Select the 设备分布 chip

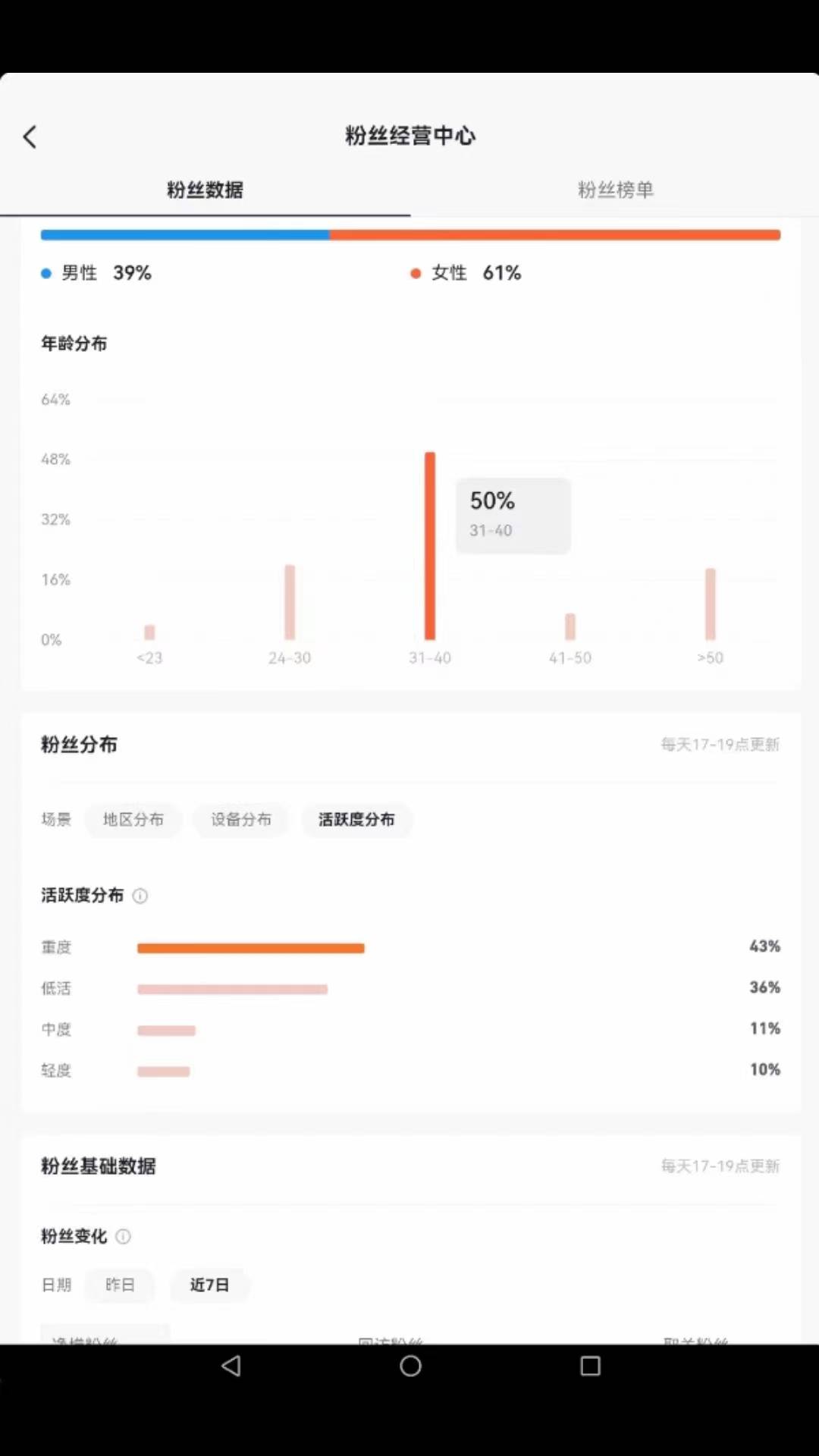point(241,820)
